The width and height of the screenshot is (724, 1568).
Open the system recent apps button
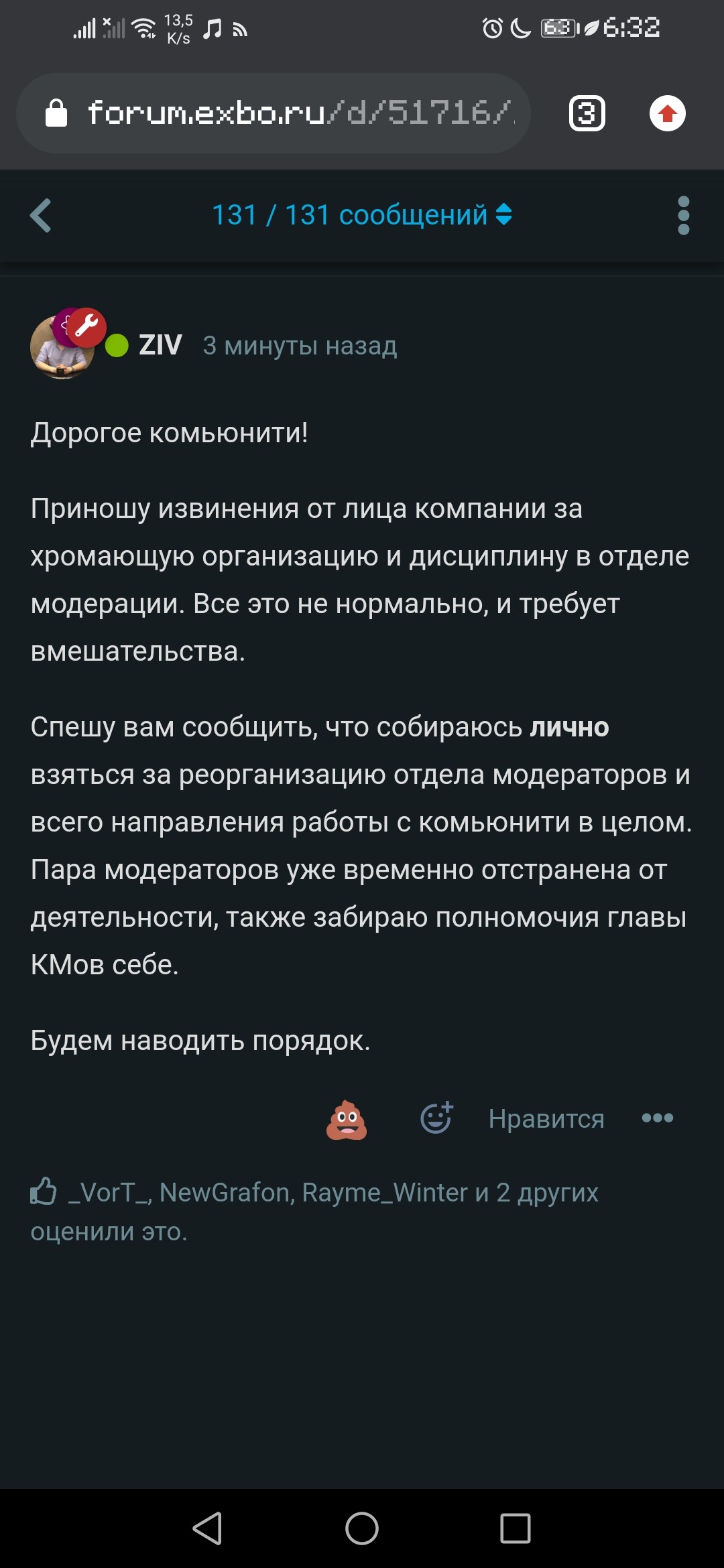point(515,1528)
